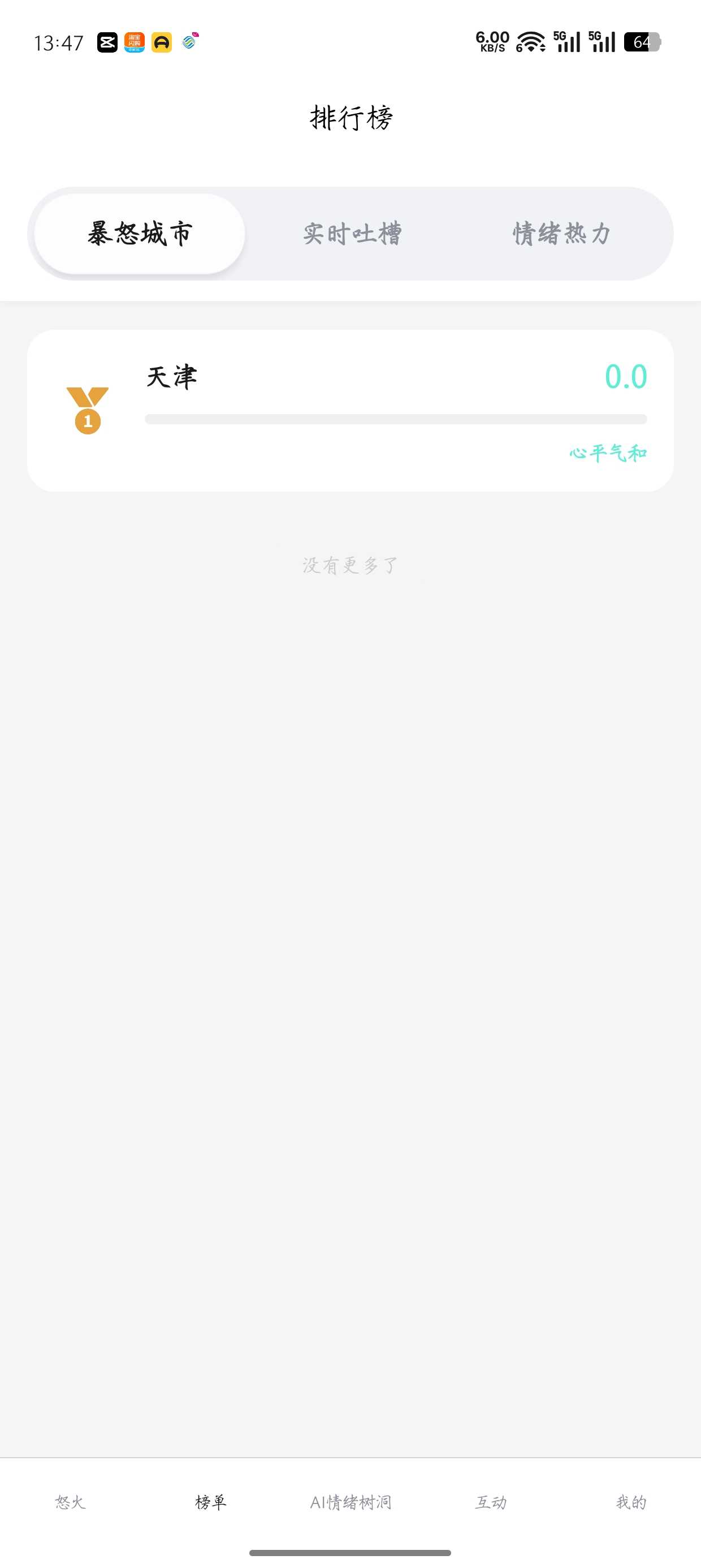Screen dimensions: 701x1568
Task: Go to the 怒火 bottom tab
Action: coord(71,1502)
